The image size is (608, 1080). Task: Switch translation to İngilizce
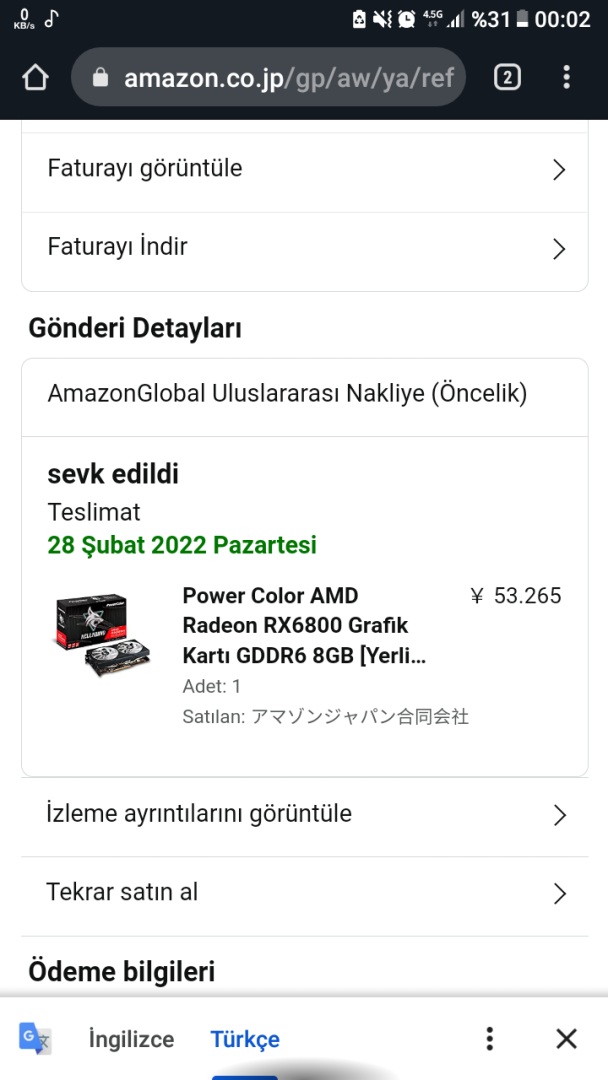click(131, 1039)
